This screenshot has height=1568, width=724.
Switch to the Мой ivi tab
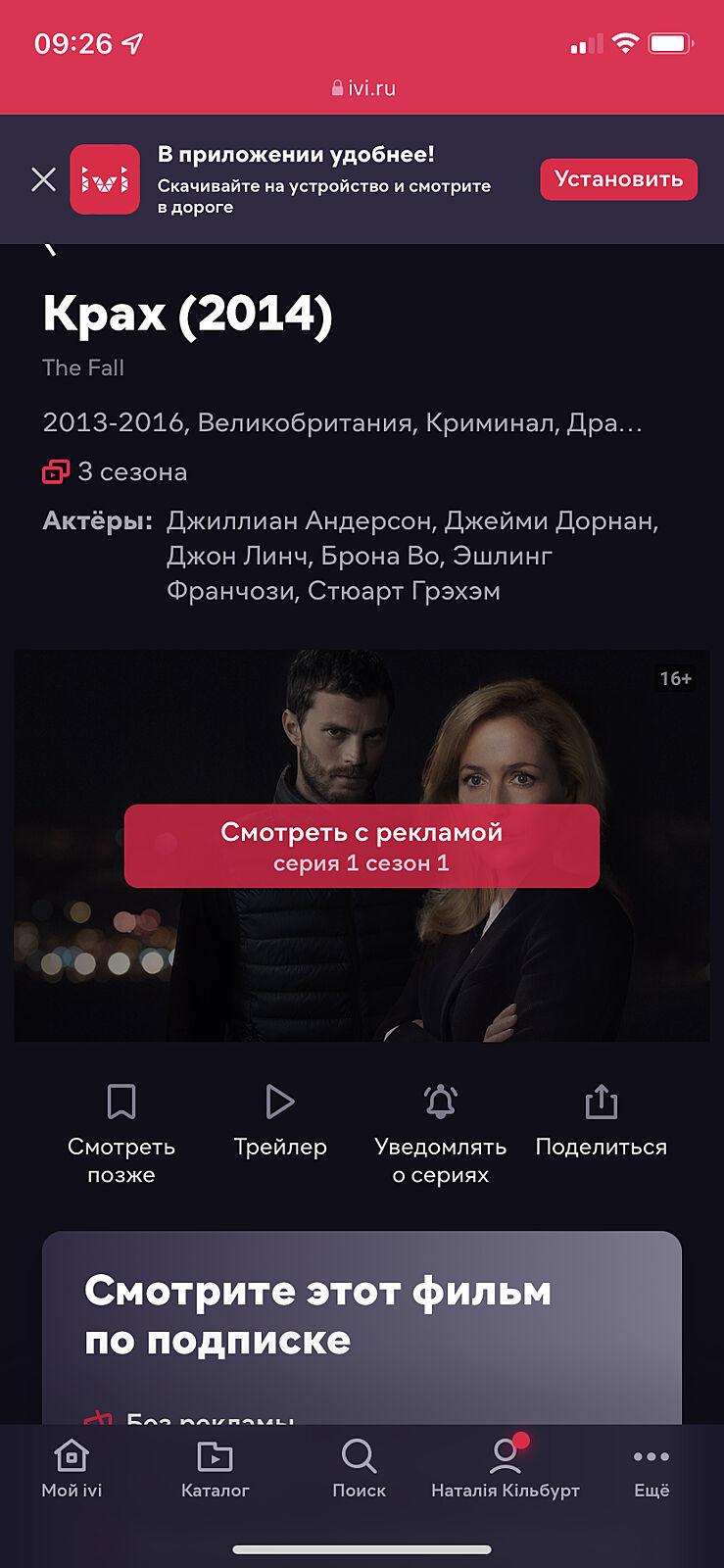72,1469
